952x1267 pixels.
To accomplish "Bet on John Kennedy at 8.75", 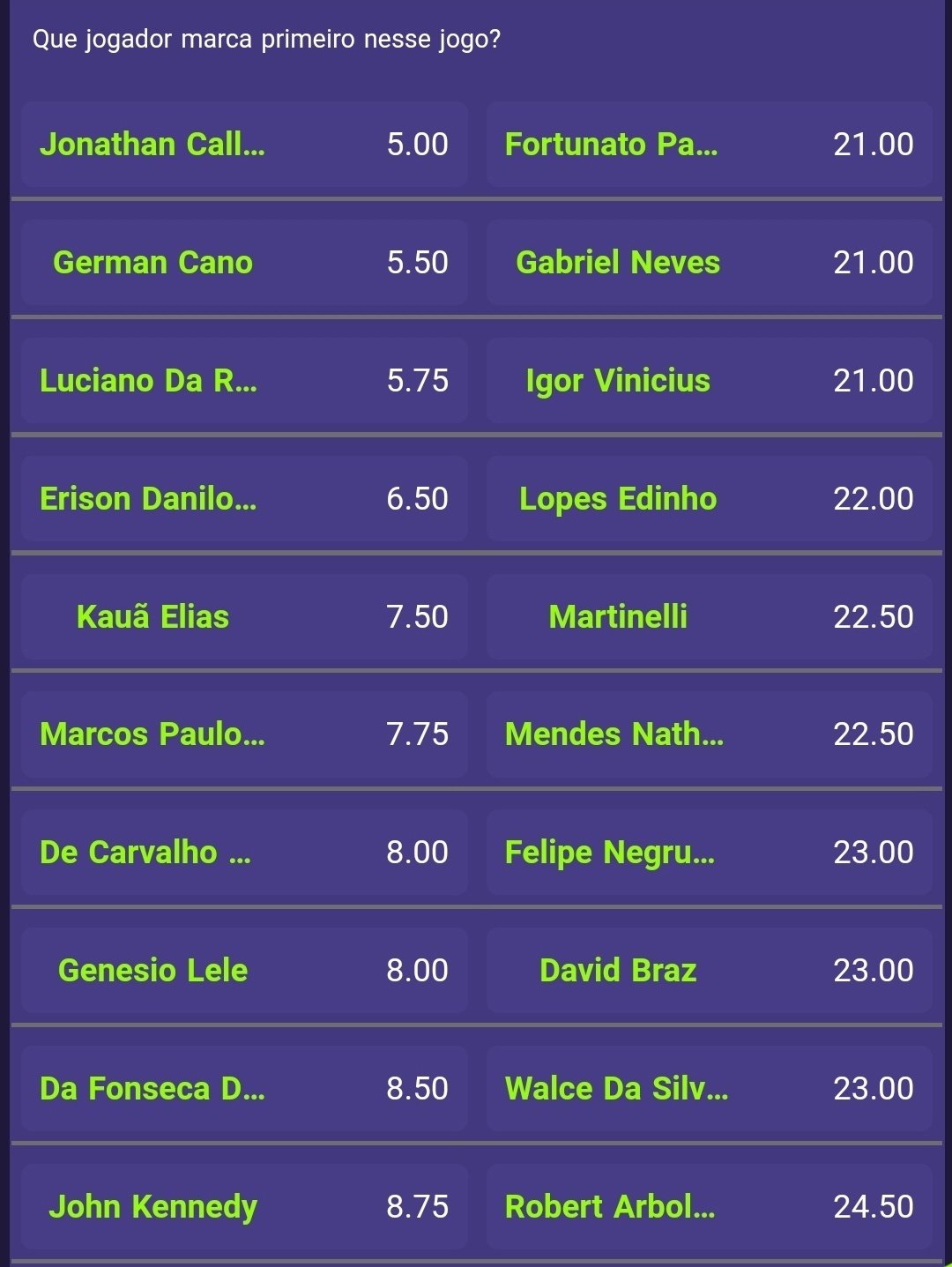I will pyautogui.click(x=244, y=1207).
